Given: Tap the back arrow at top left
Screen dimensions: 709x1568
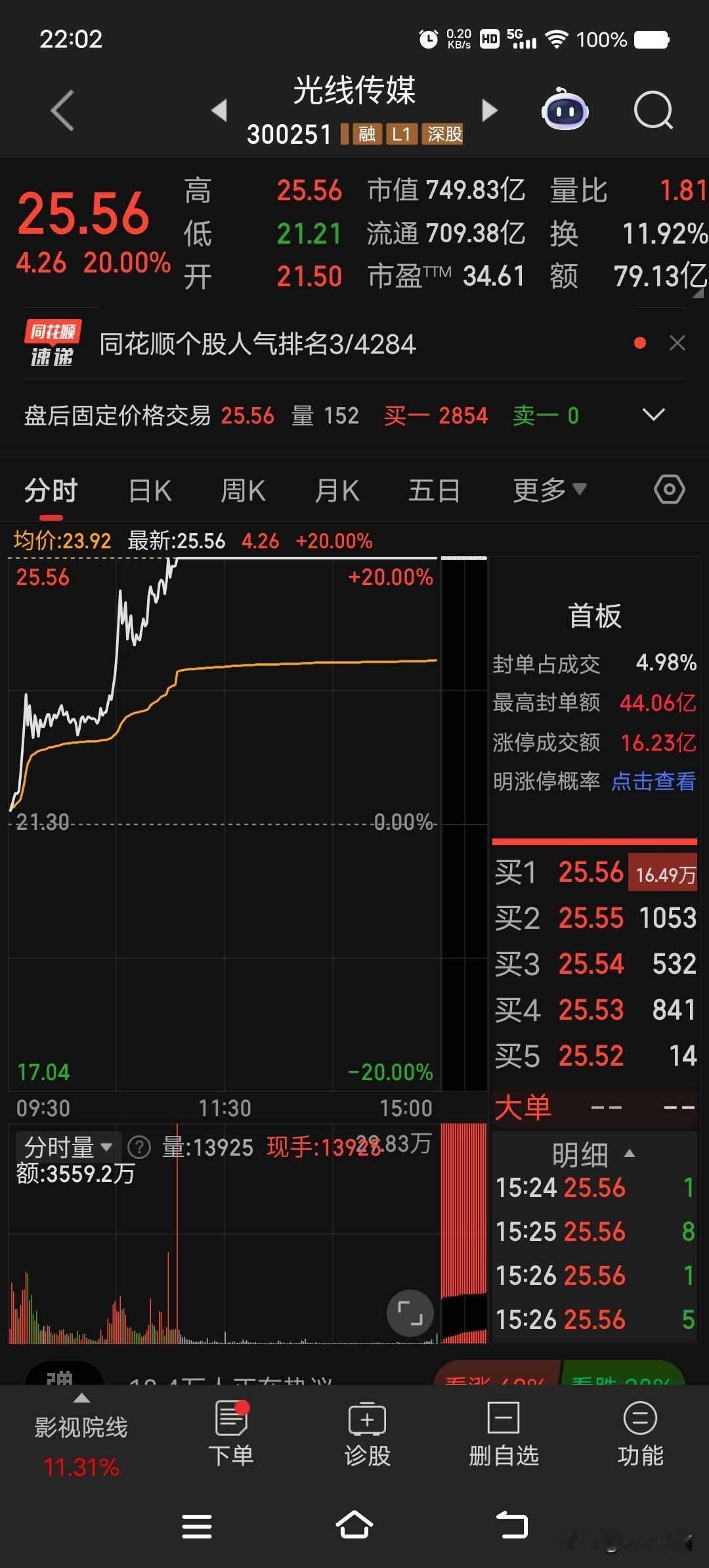Looking at the screenshot, I should click(61, 111).
